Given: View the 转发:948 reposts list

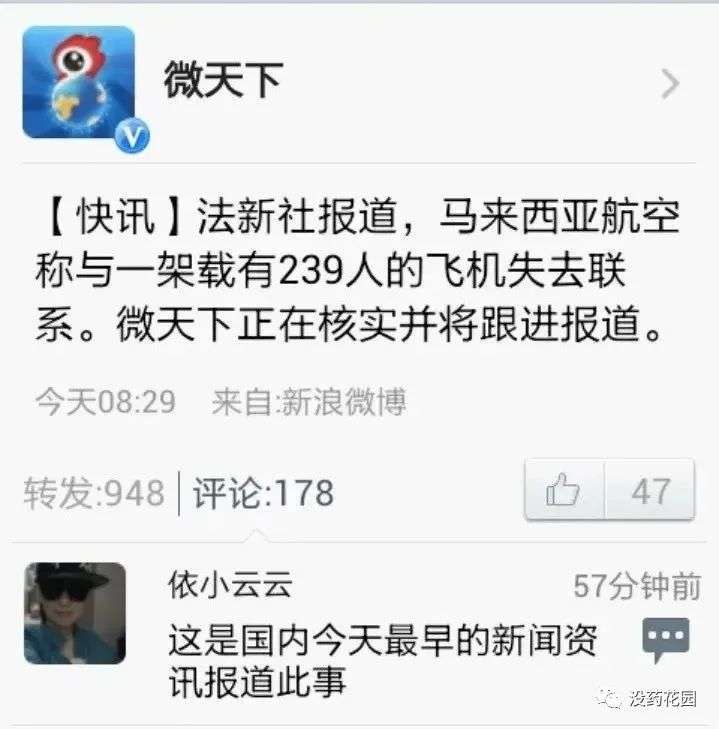Looking at the screenshot, I should pyautogui.click(x=94, y=493).
